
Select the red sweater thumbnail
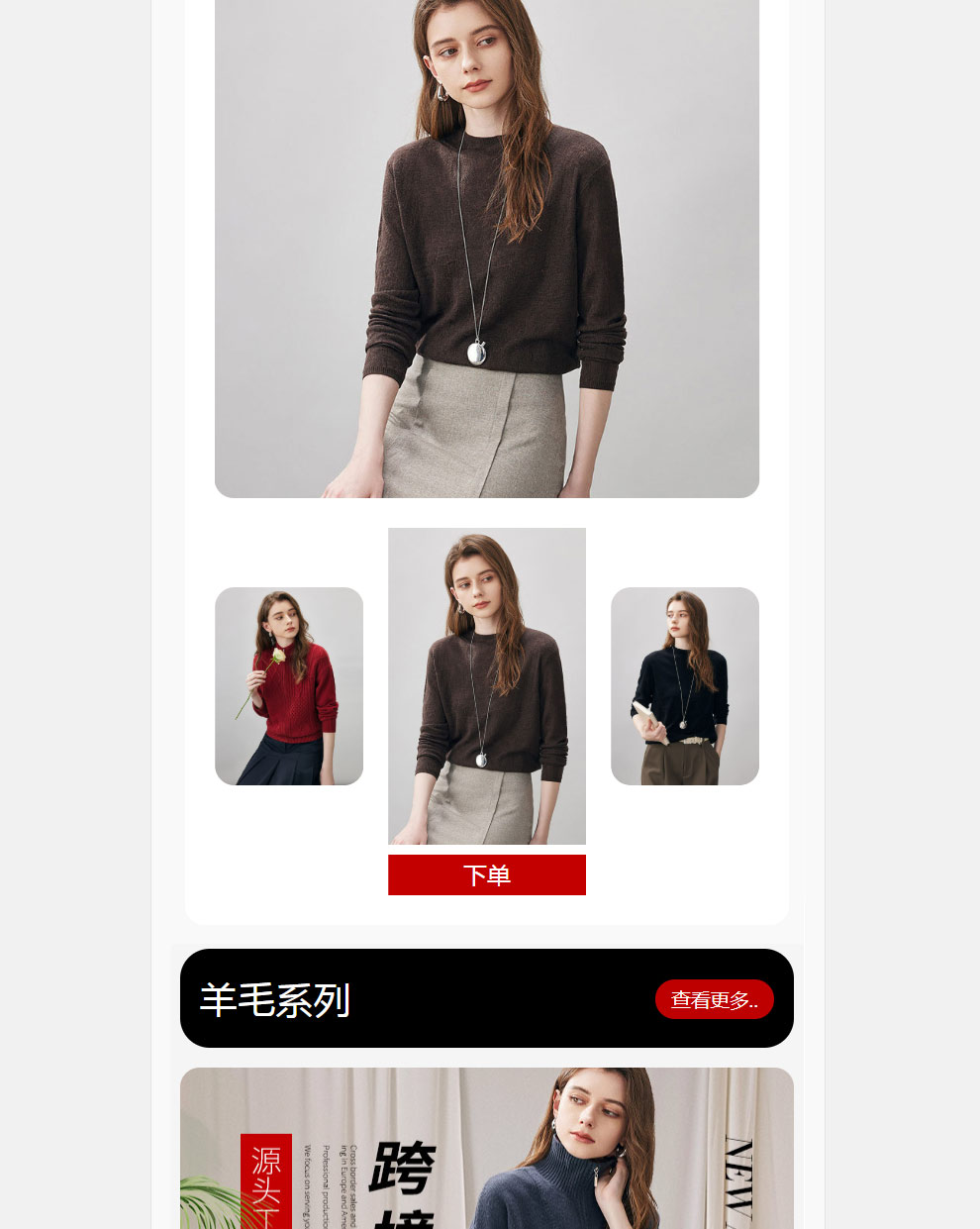point(288,685)
